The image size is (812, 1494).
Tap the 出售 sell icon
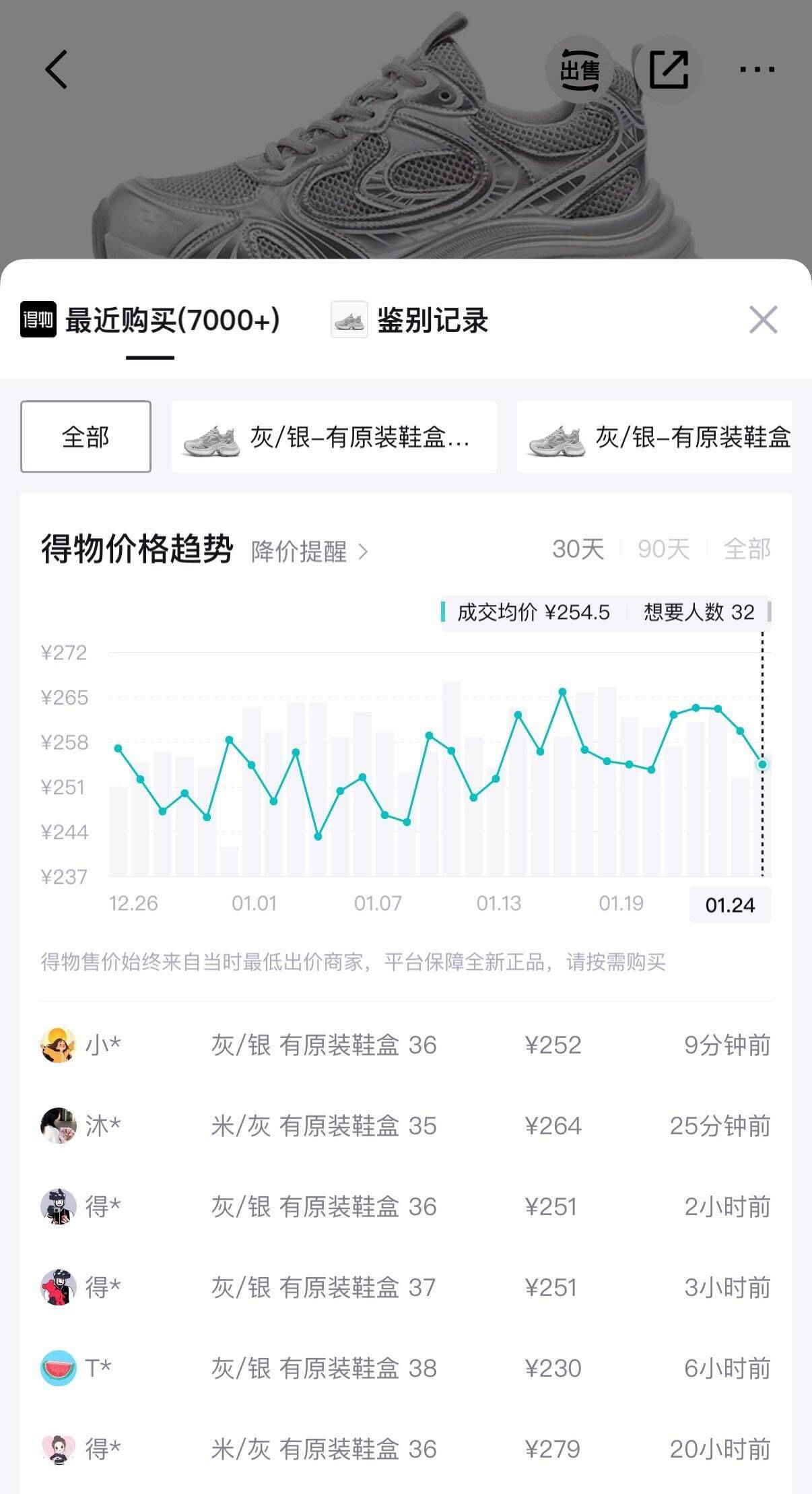(579, 69)
